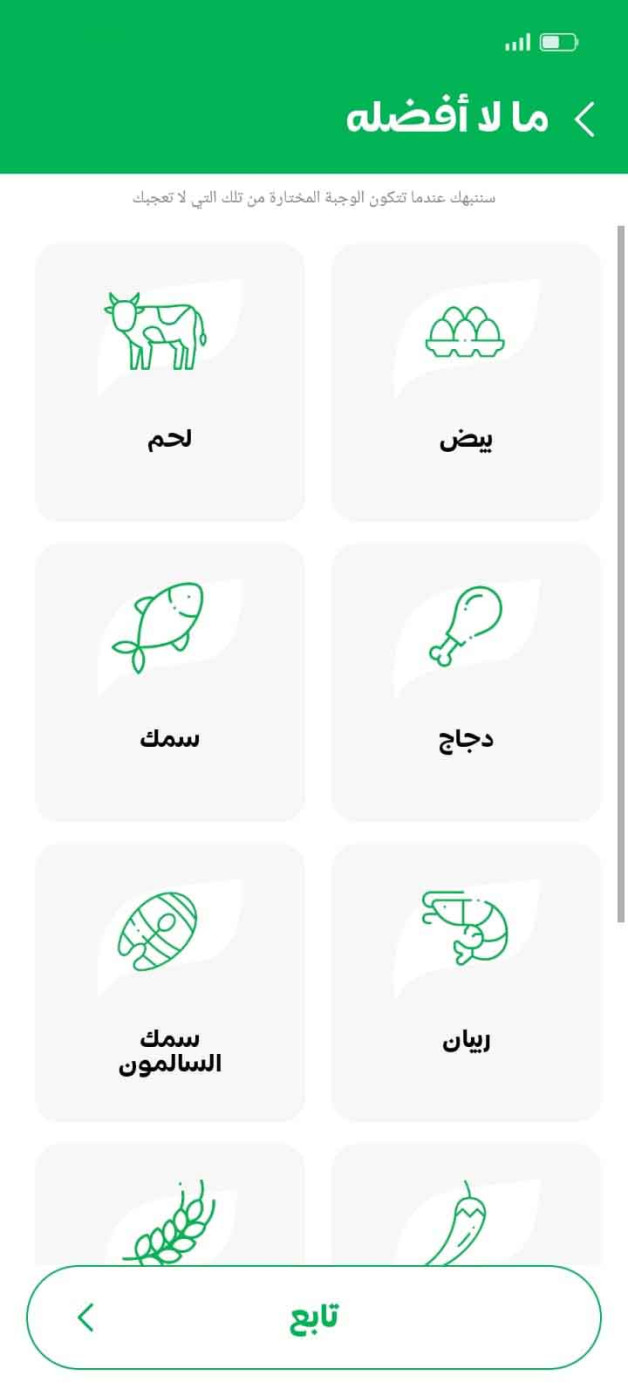628x1396 pixels.
Task: Mark سمك السالمون (salmon) as disliked
Action: click(170, 981)
